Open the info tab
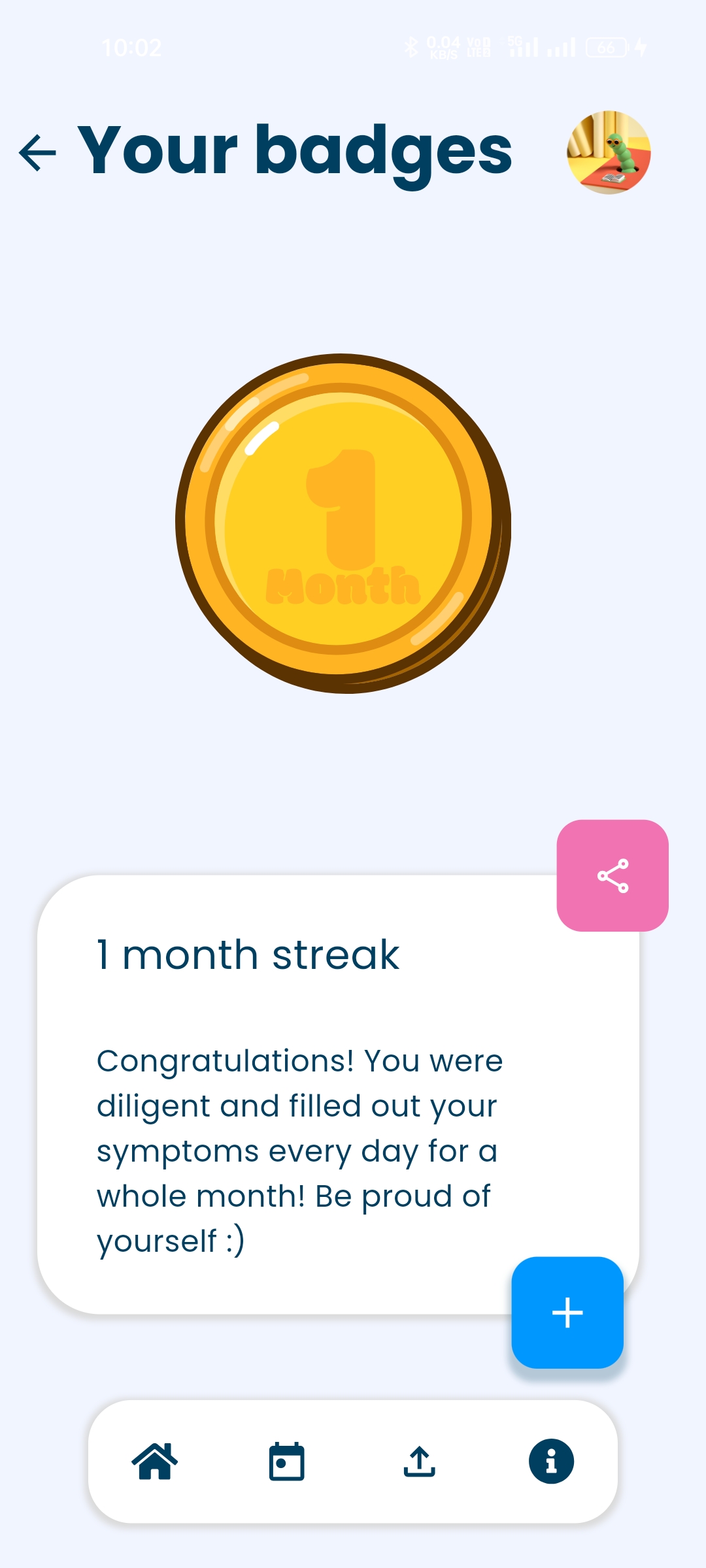Viewport: 706px width, 1568px height. (551, 1462)
